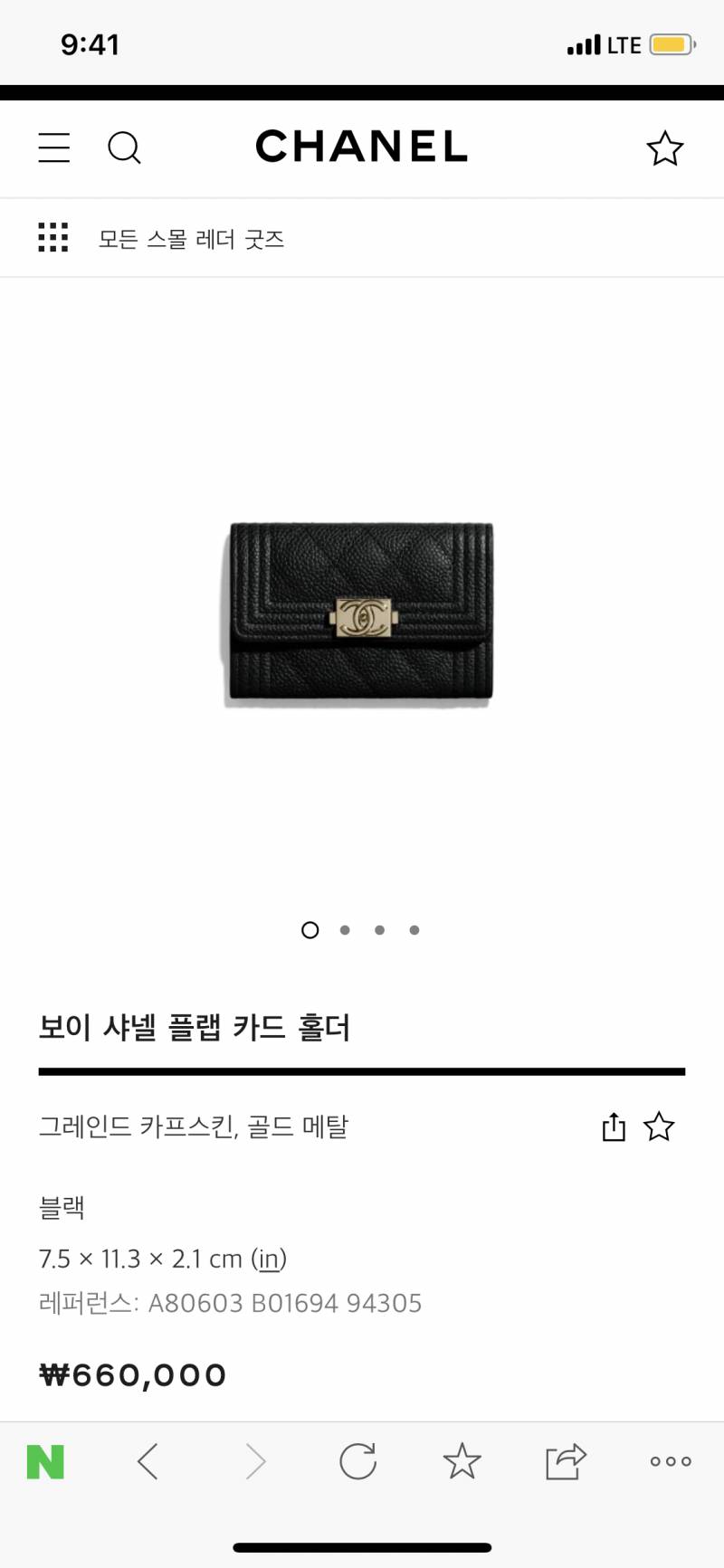Toggle the favorite star beside the share icon
This screenshot has width=724, height=1568.
[660, 1126]
